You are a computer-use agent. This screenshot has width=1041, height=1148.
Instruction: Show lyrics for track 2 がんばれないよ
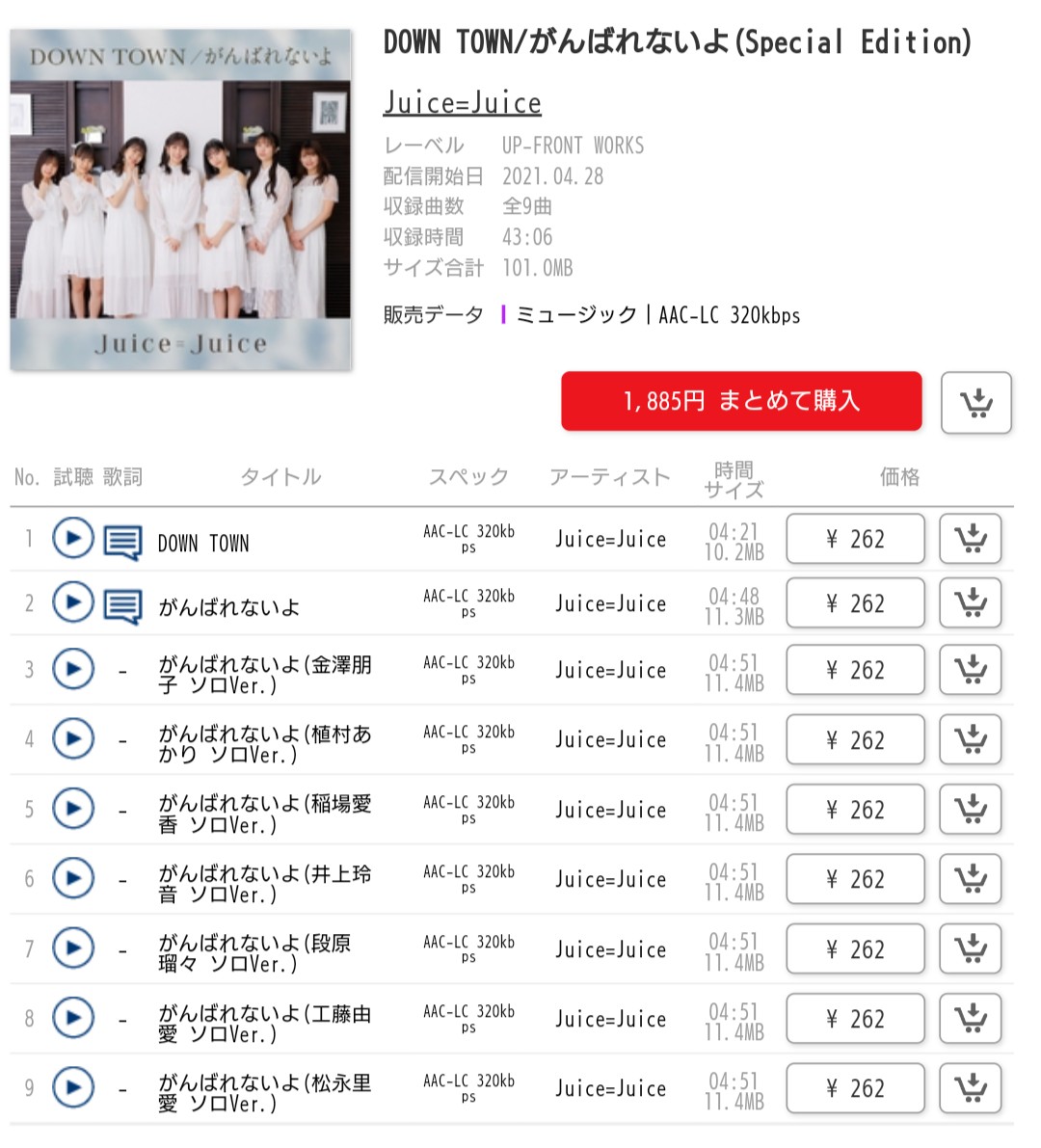(x=122, y=606)
